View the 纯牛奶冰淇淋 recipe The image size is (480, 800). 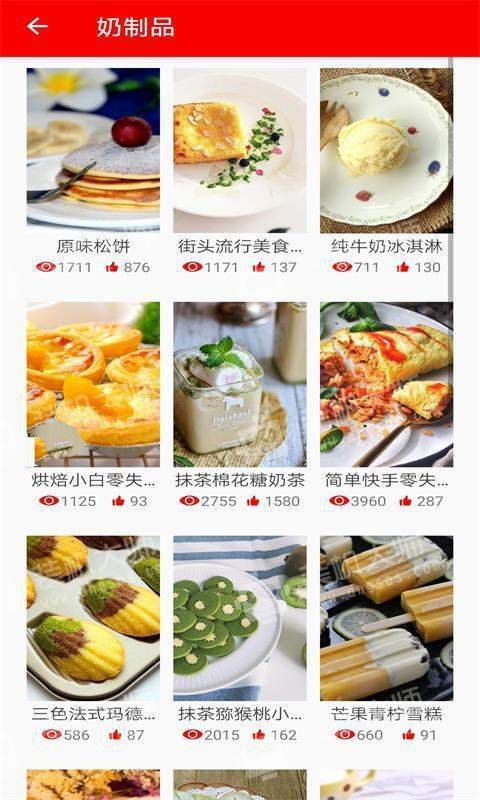pos(386,171)
